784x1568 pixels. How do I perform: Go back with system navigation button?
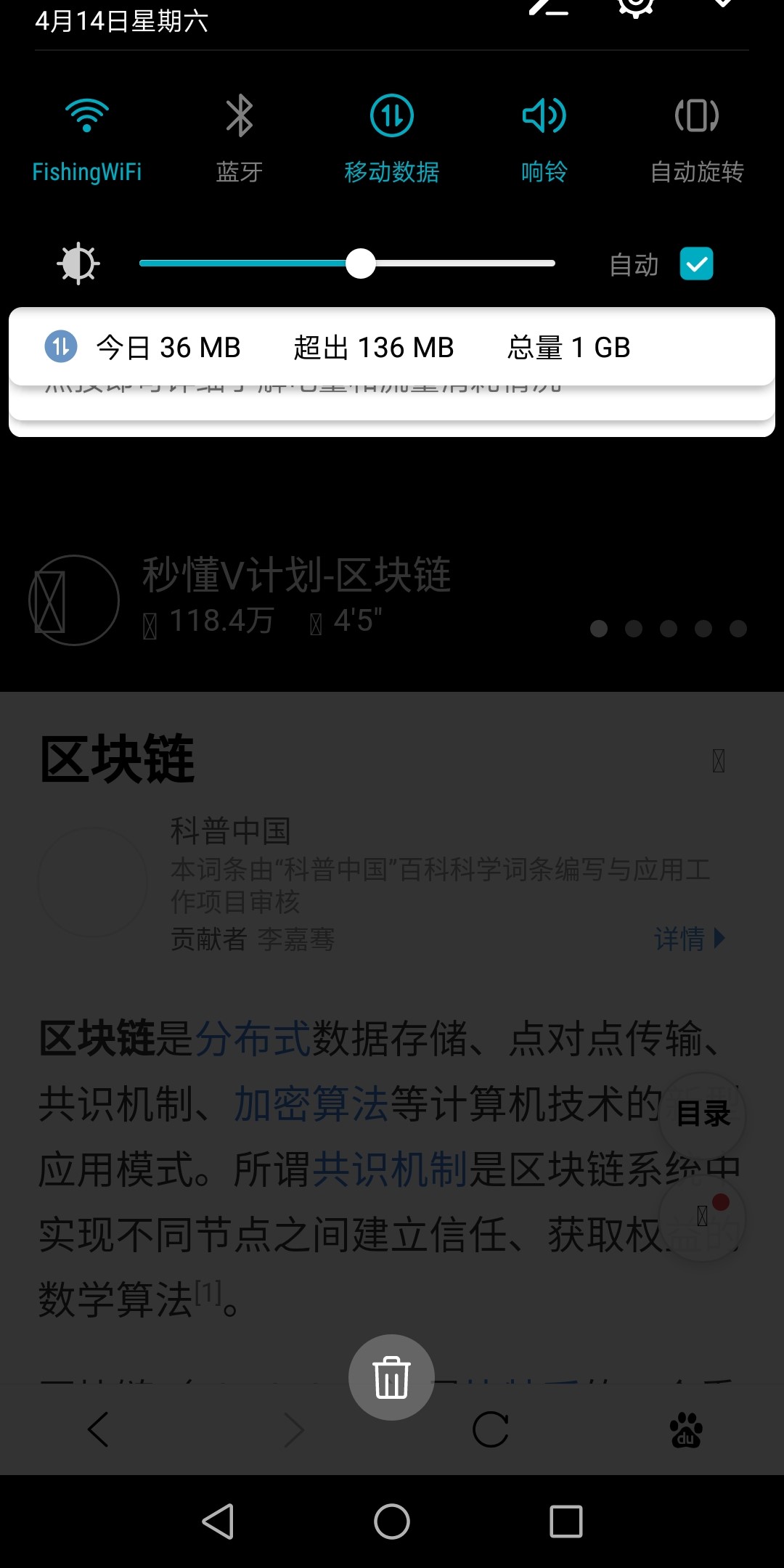pos(218,1521)
